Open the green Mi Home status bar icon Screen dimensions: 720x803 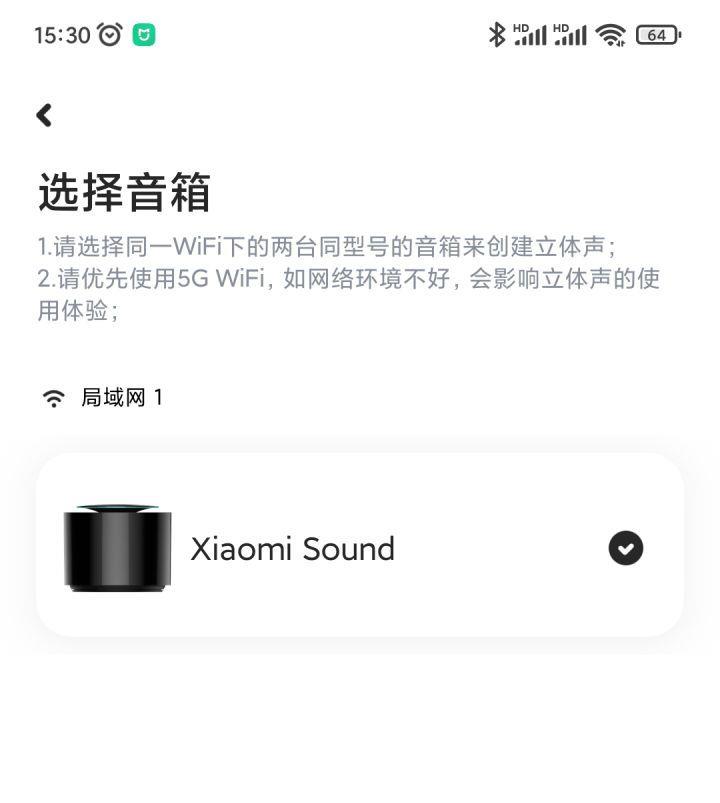[146, 32]
